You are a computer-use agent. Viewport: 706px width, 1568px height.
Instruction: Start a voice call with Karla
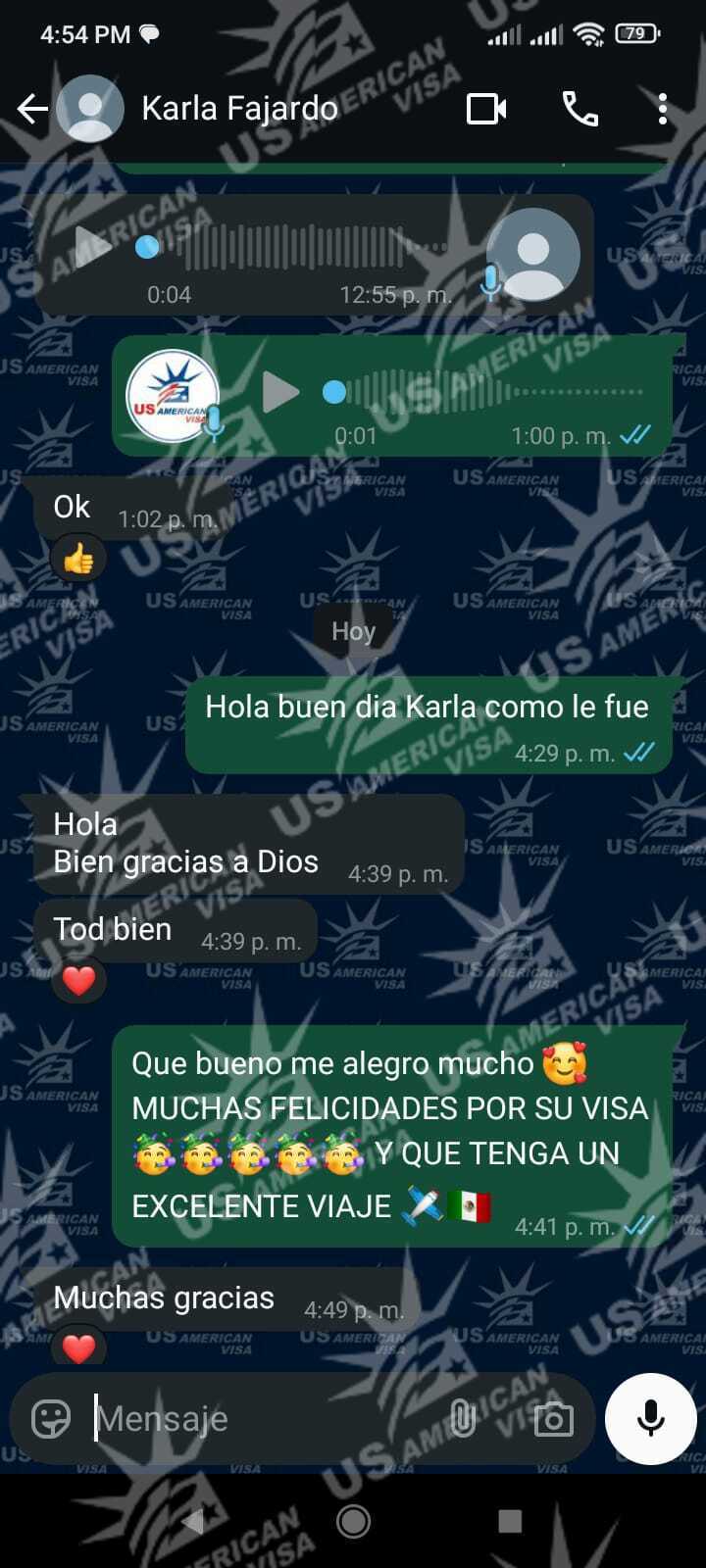pos(580,109)
